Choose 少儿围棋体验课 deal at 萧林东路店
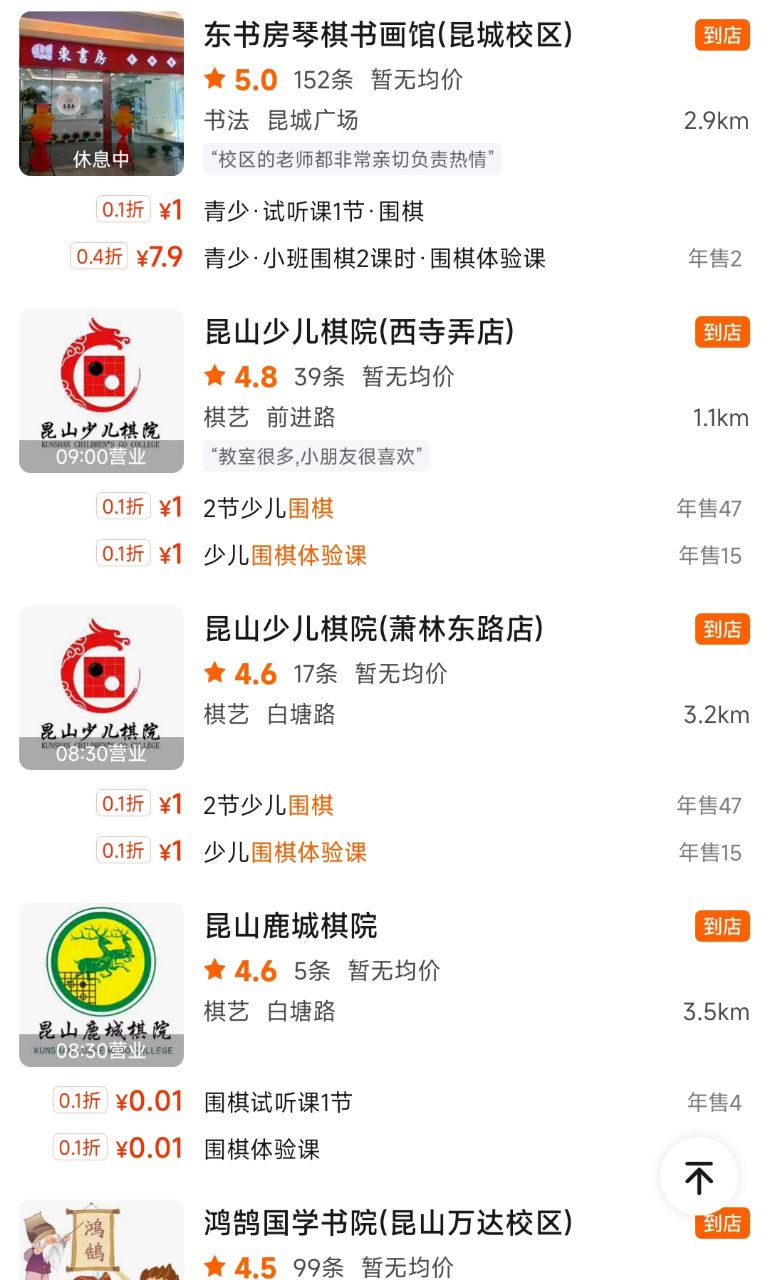Screen dimensions: 769x1280 (x=285, y=852)
